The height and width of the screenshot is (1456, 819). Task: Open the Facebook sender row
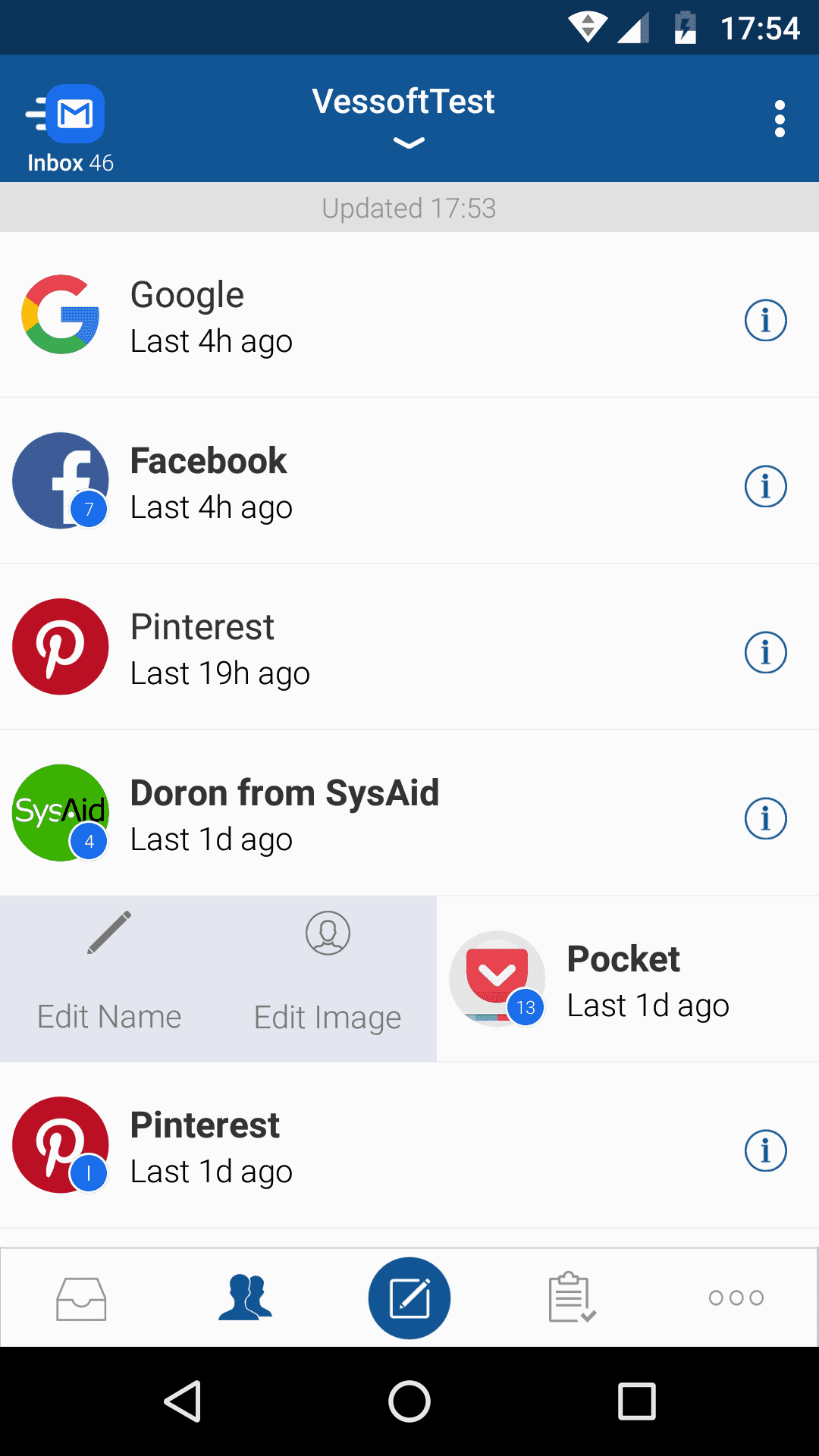click(x=409, y=482)
